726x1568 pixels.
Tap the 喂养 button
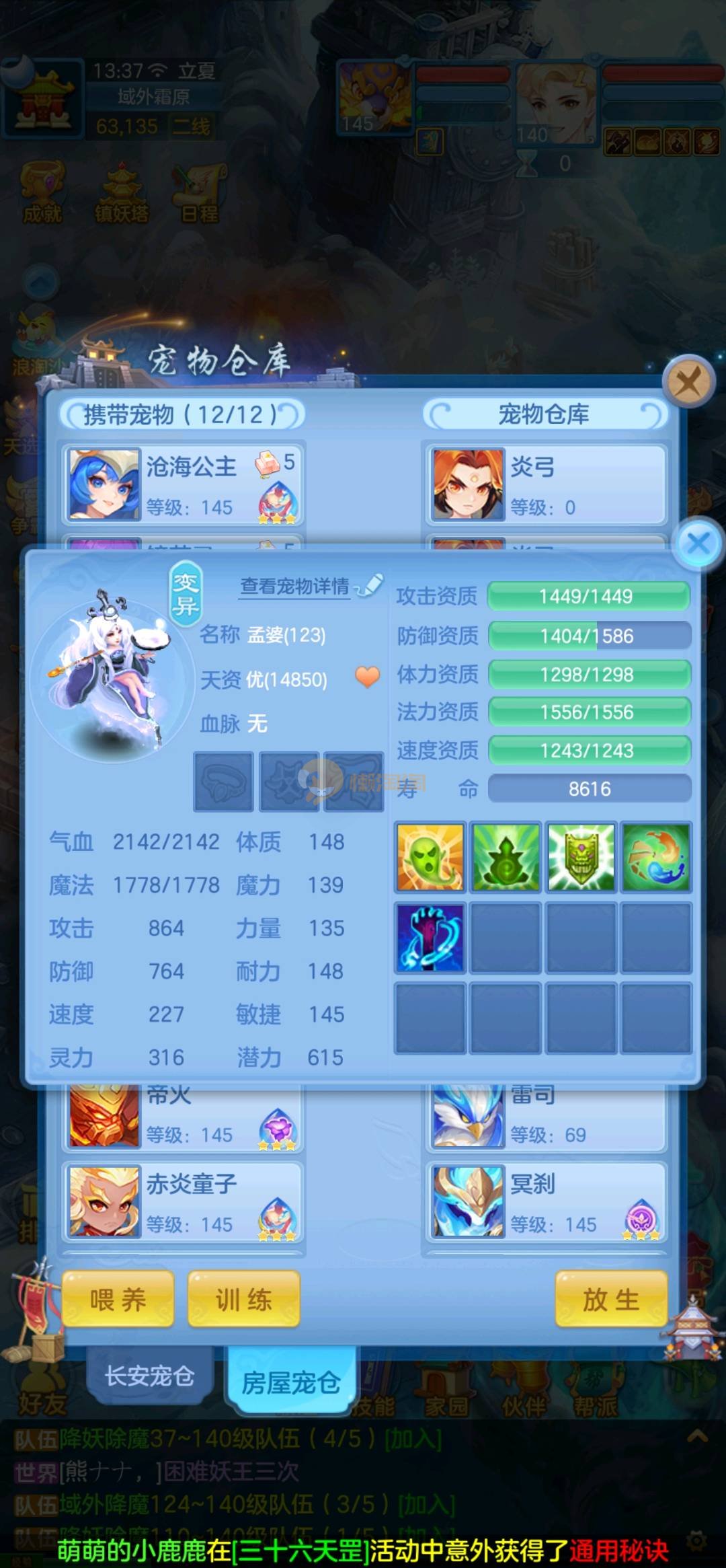tap(118, 1300)
